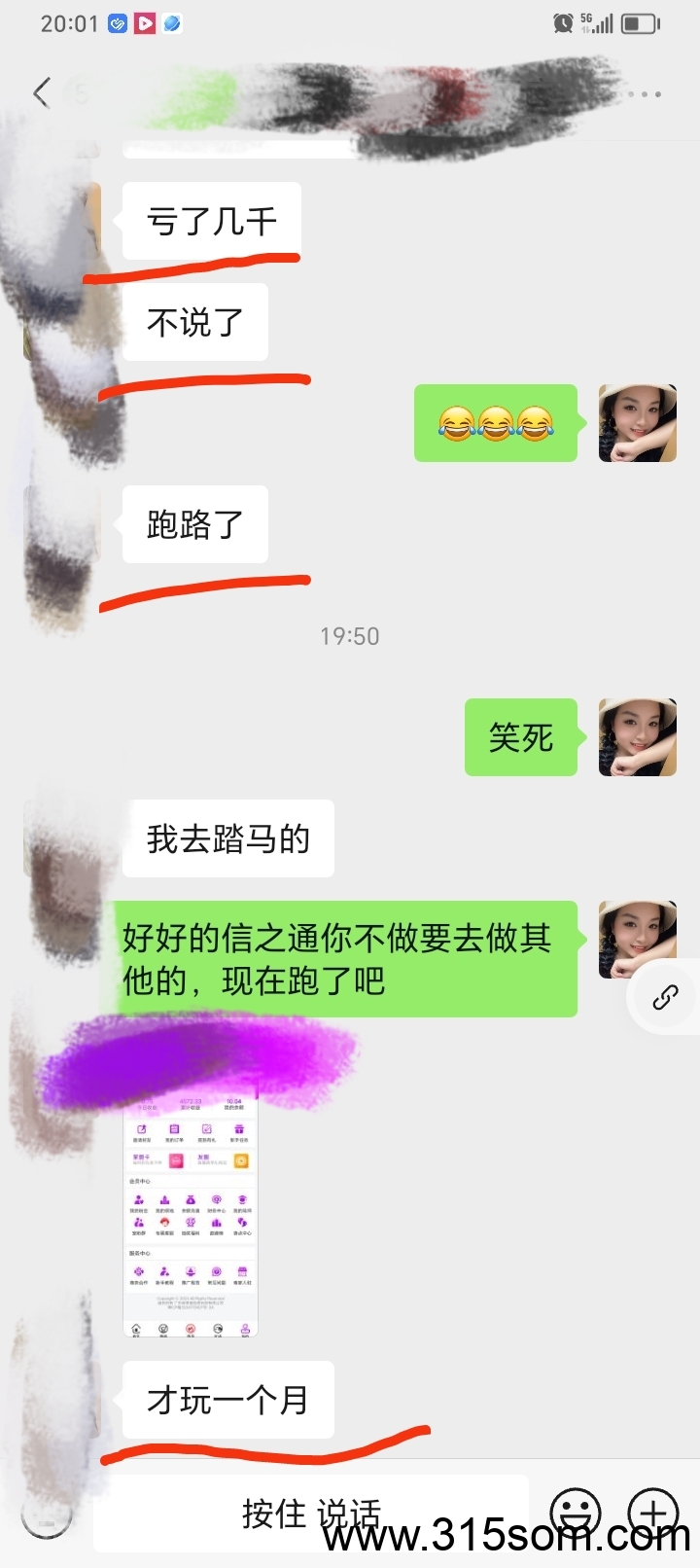Open the plus attachments menu

653,1514
